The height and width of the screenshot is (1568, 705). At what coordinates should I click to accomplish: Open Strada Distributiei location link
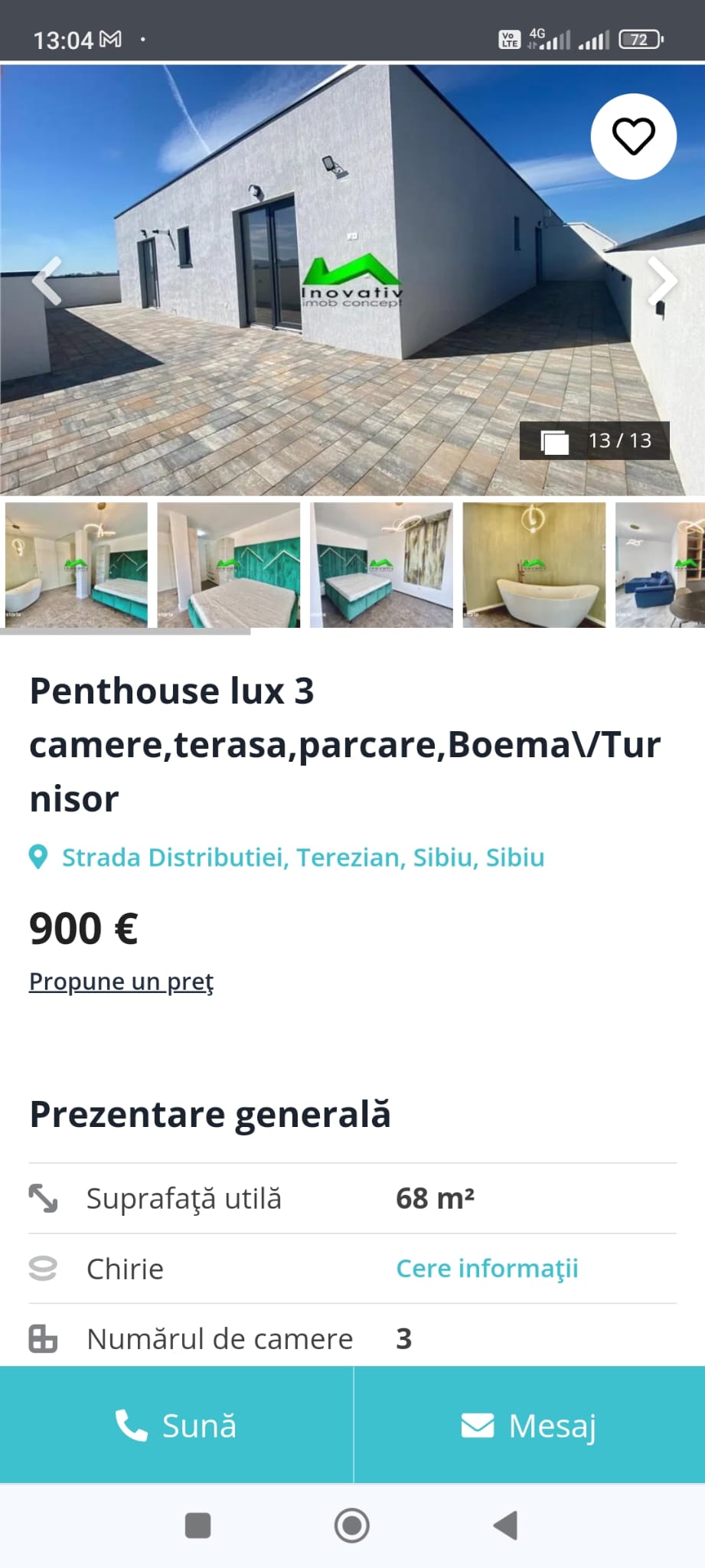click(303, 857)
